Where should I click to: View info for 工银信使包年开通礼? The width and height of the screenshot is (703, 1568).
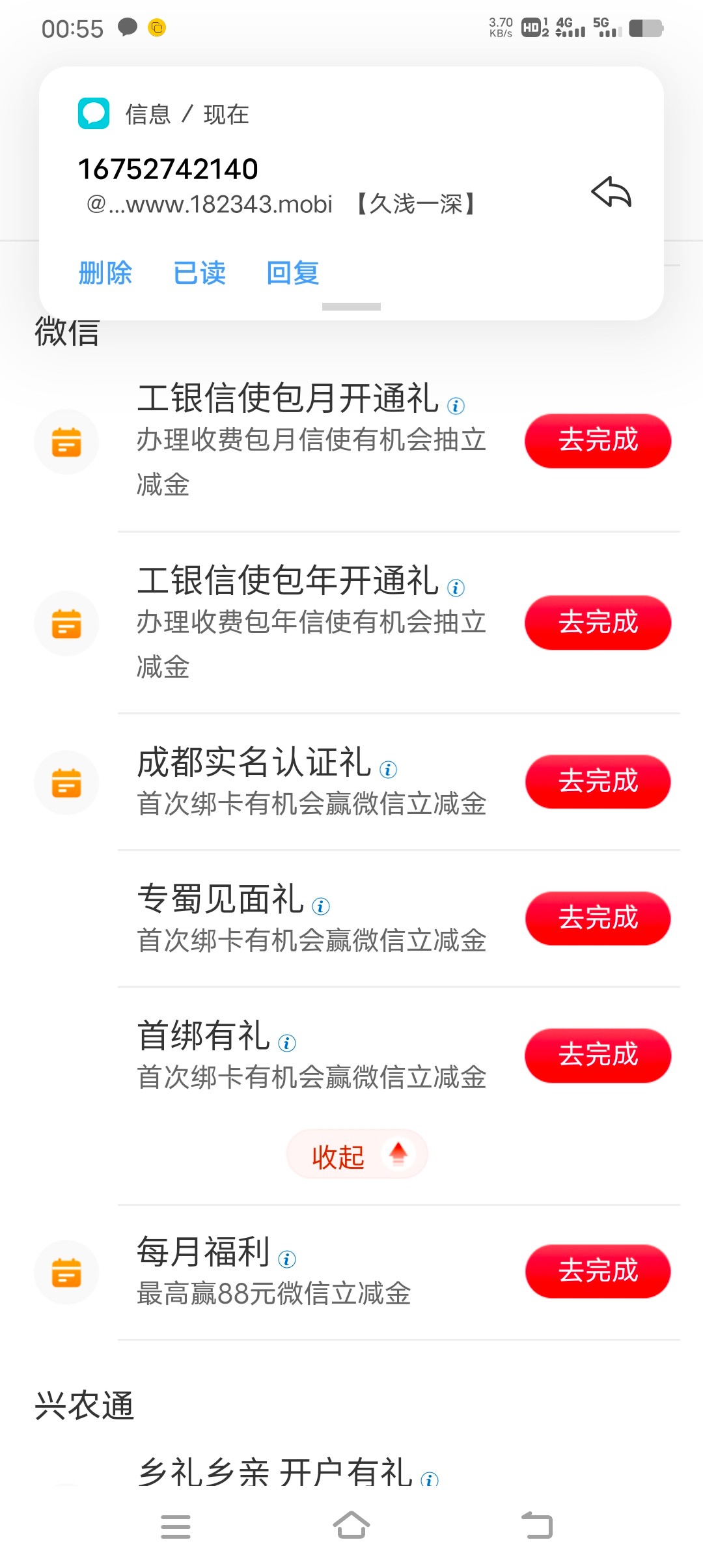[x=456, y=588]
